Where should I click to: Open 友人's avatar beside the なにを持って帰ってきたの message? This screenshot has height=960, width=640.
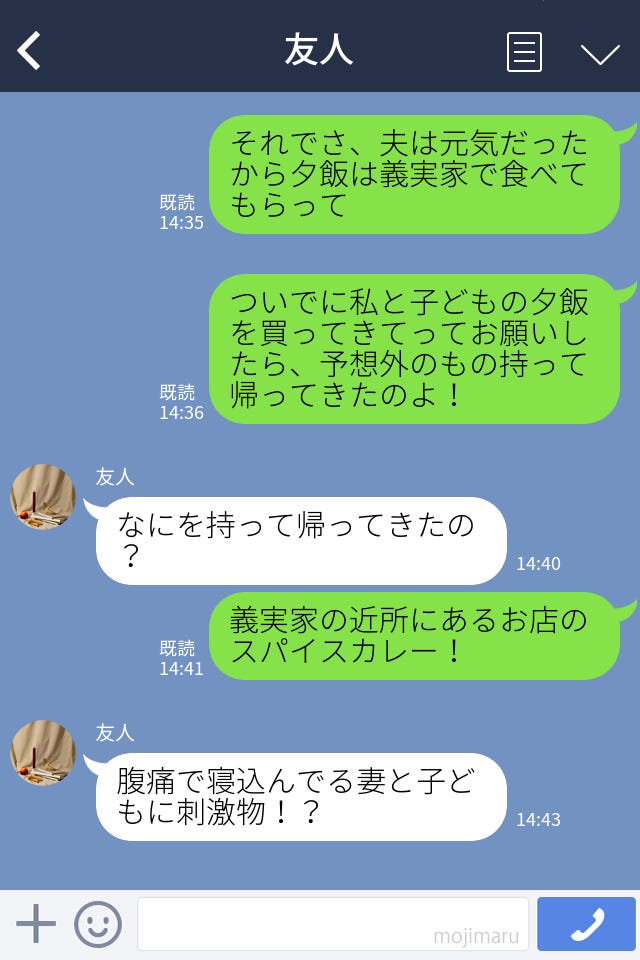pyautogui.click(x=43, y=497)
